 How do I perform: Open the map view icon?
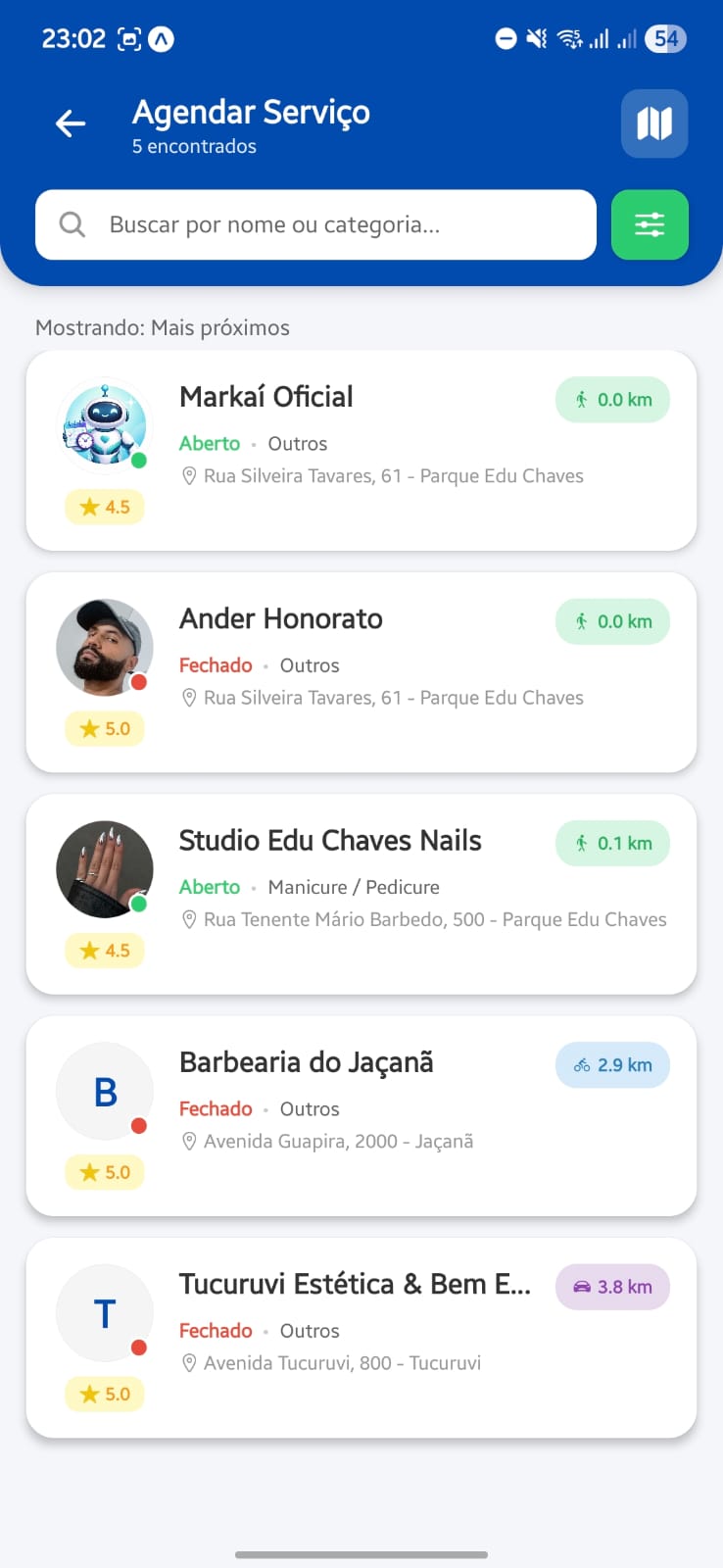pyautogui.click(x=653, y=123)
